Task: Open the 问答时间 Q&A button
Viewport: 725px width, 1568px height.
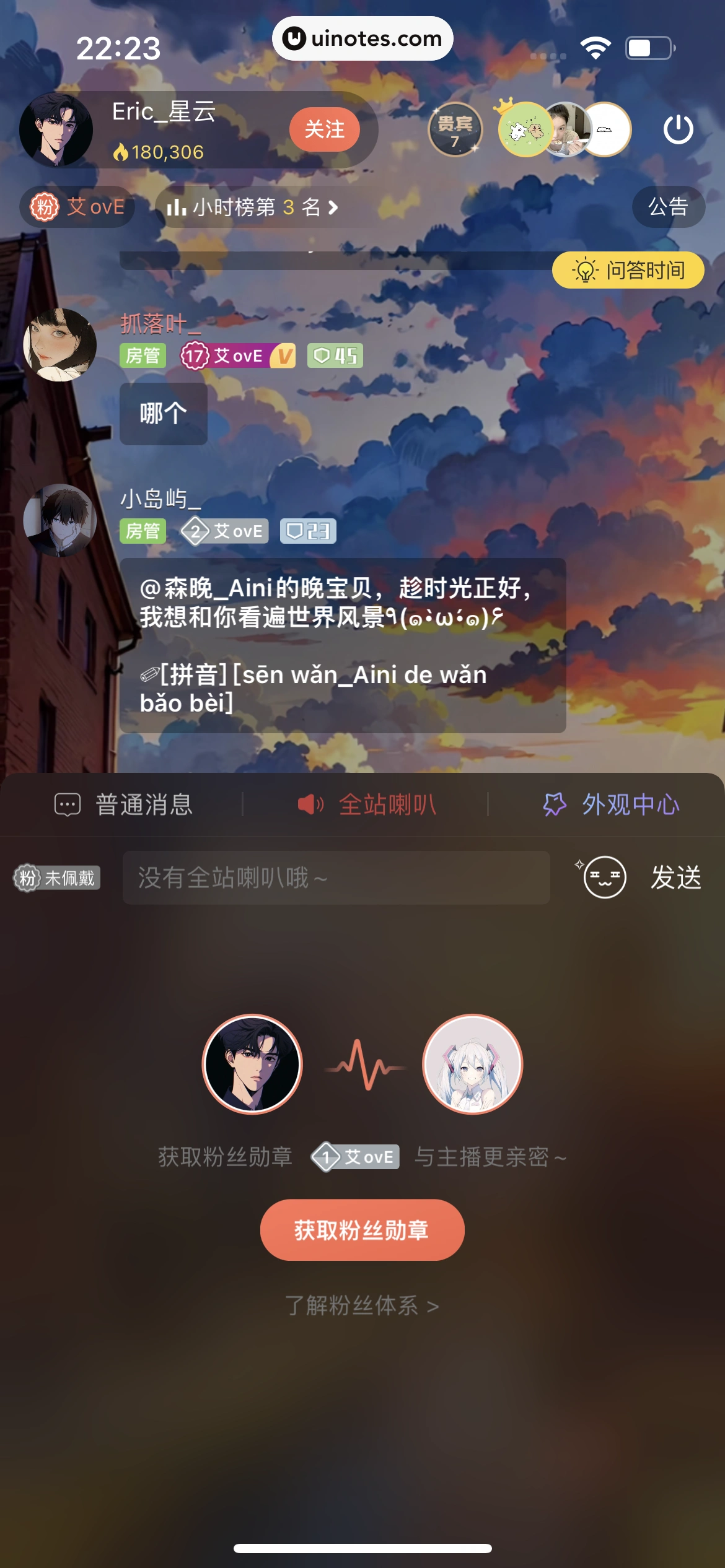Action: click(628, 271)
